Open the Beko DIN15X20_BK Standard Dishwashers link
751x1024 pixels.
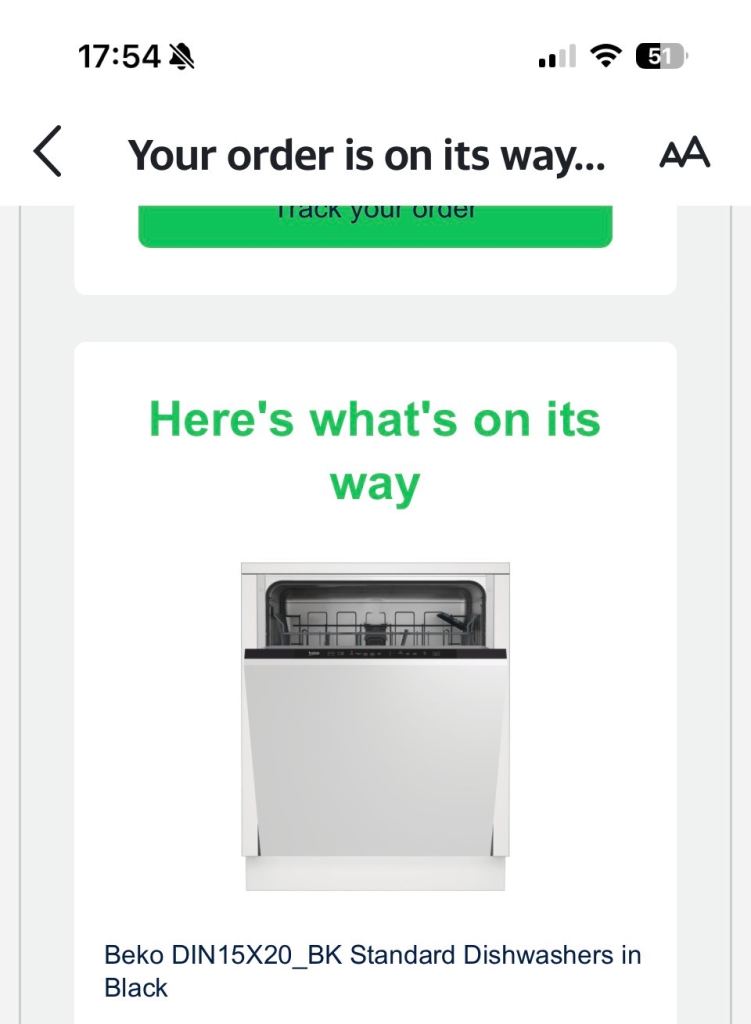372,971
